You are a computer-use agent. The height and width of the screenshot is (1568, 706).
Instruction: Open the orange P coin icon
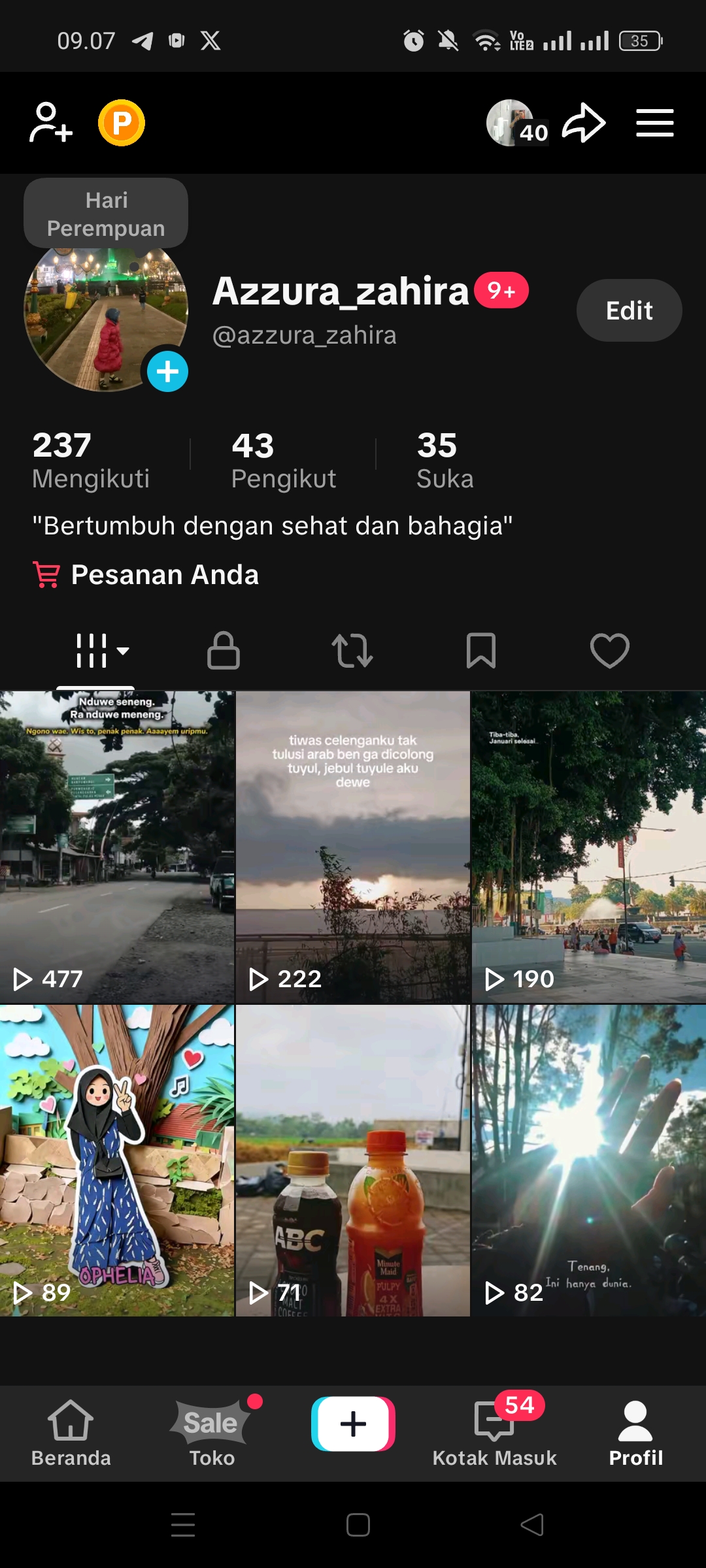tap(122, 122)
